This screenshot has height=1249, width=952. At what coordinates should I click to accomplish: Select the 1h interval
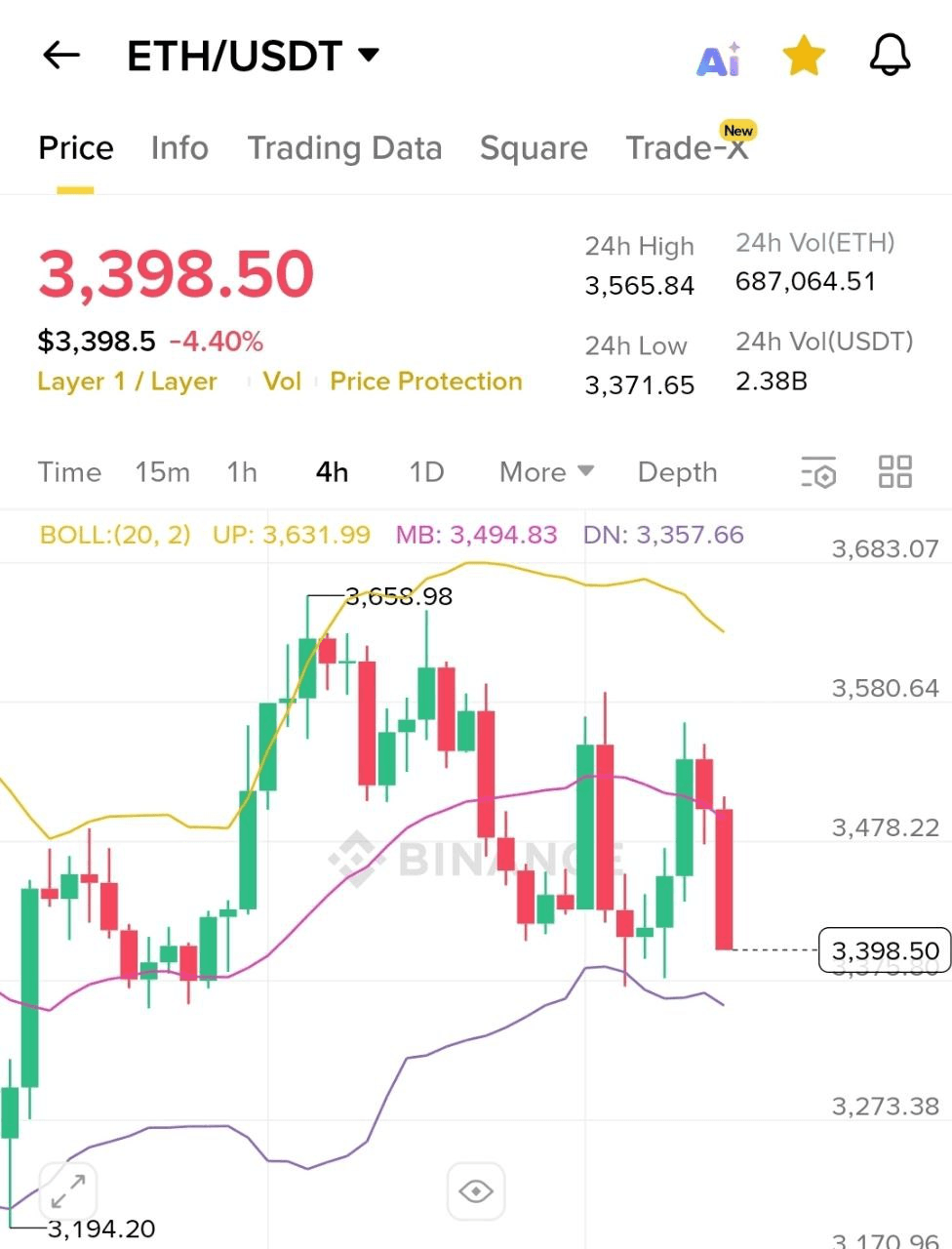point(242,472)
